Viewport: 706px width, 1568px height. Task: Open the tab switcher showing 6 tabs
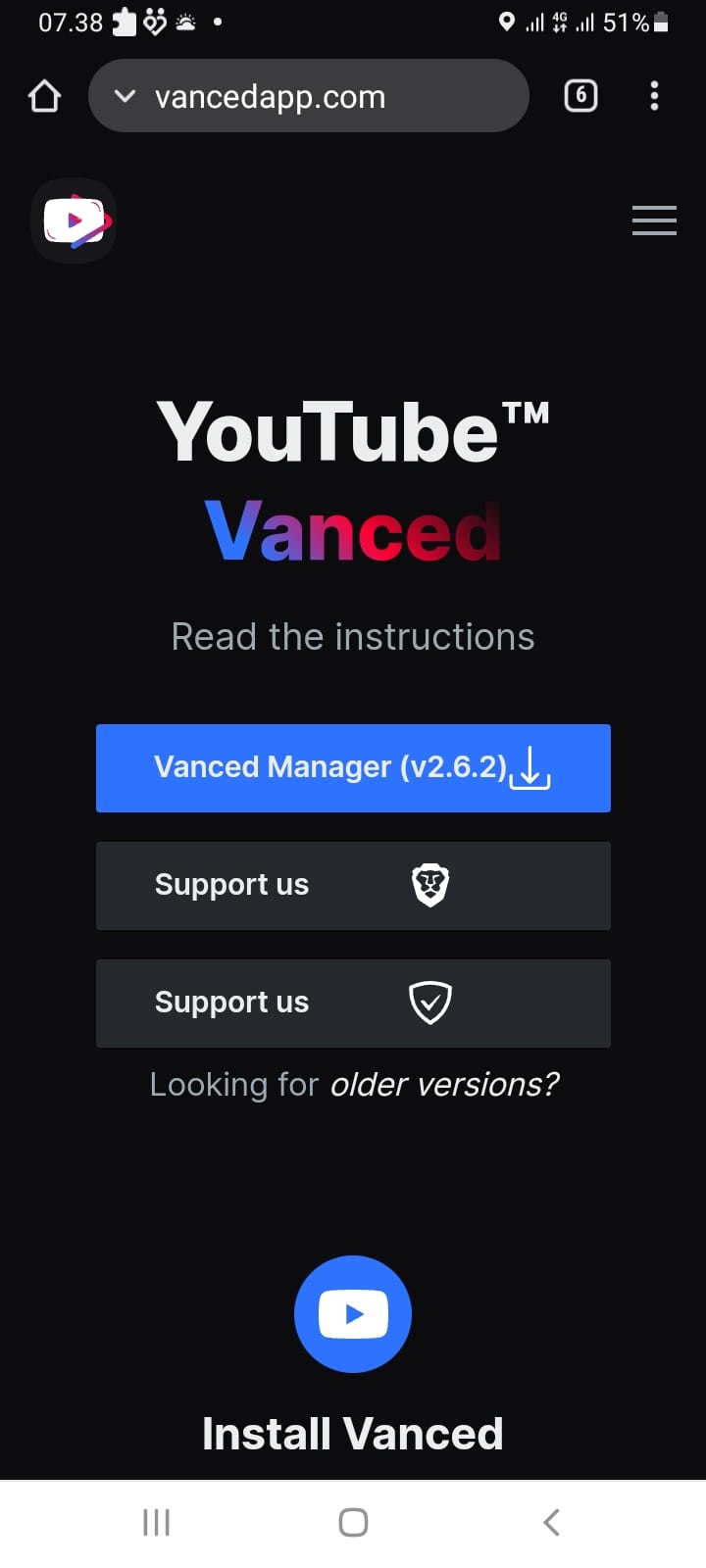[580, 96]
